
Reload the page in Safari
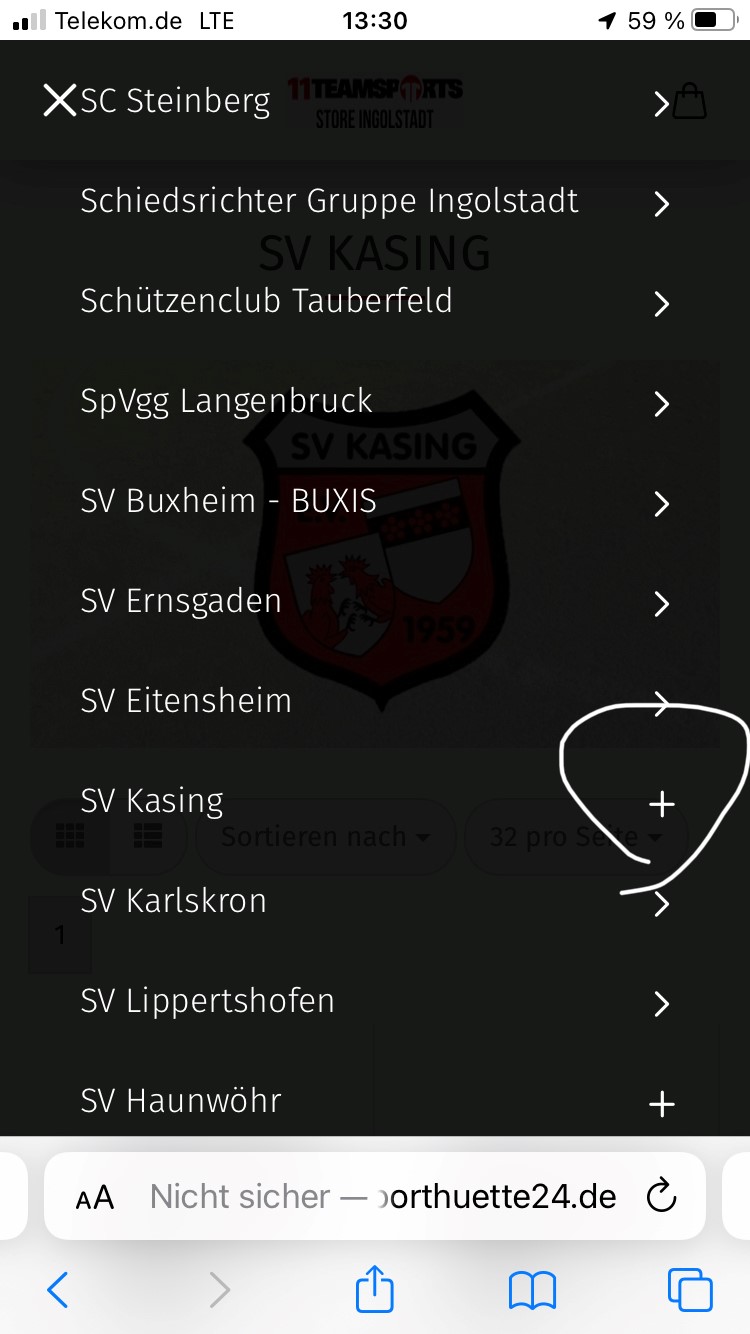pyautogui.click(x=661, y=1196)
